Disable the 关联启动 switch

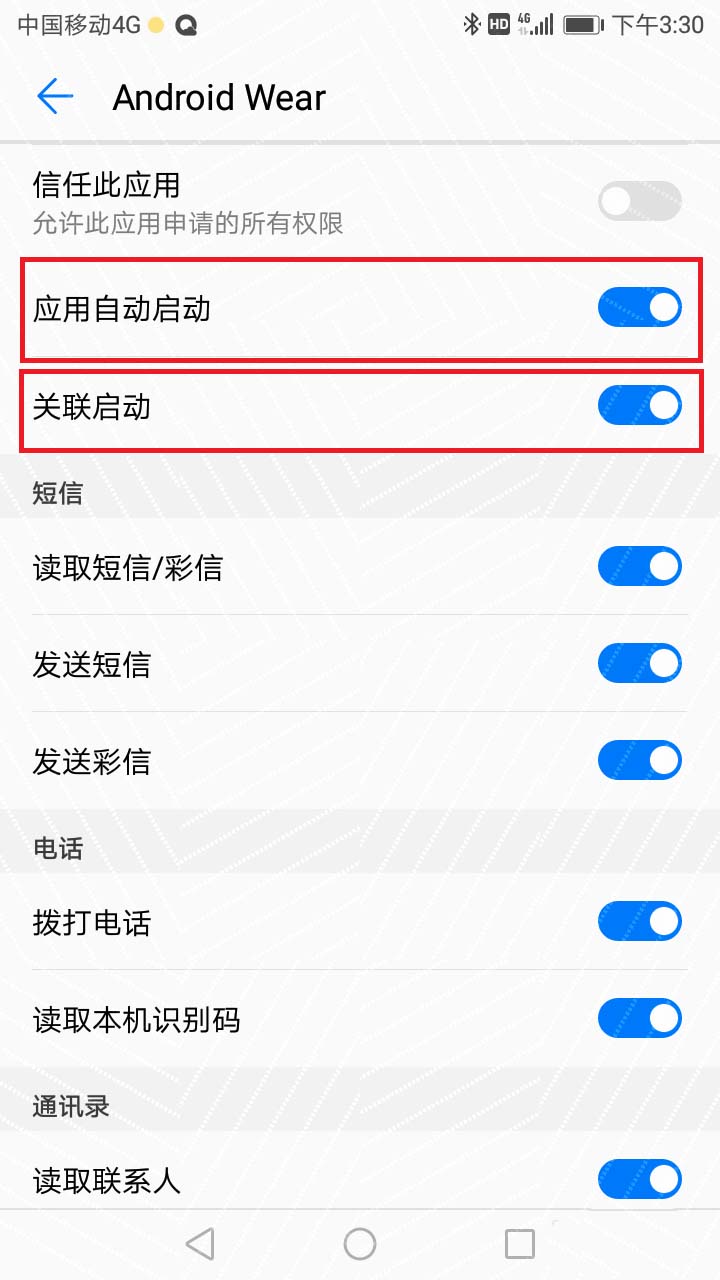tap(639, 405)
